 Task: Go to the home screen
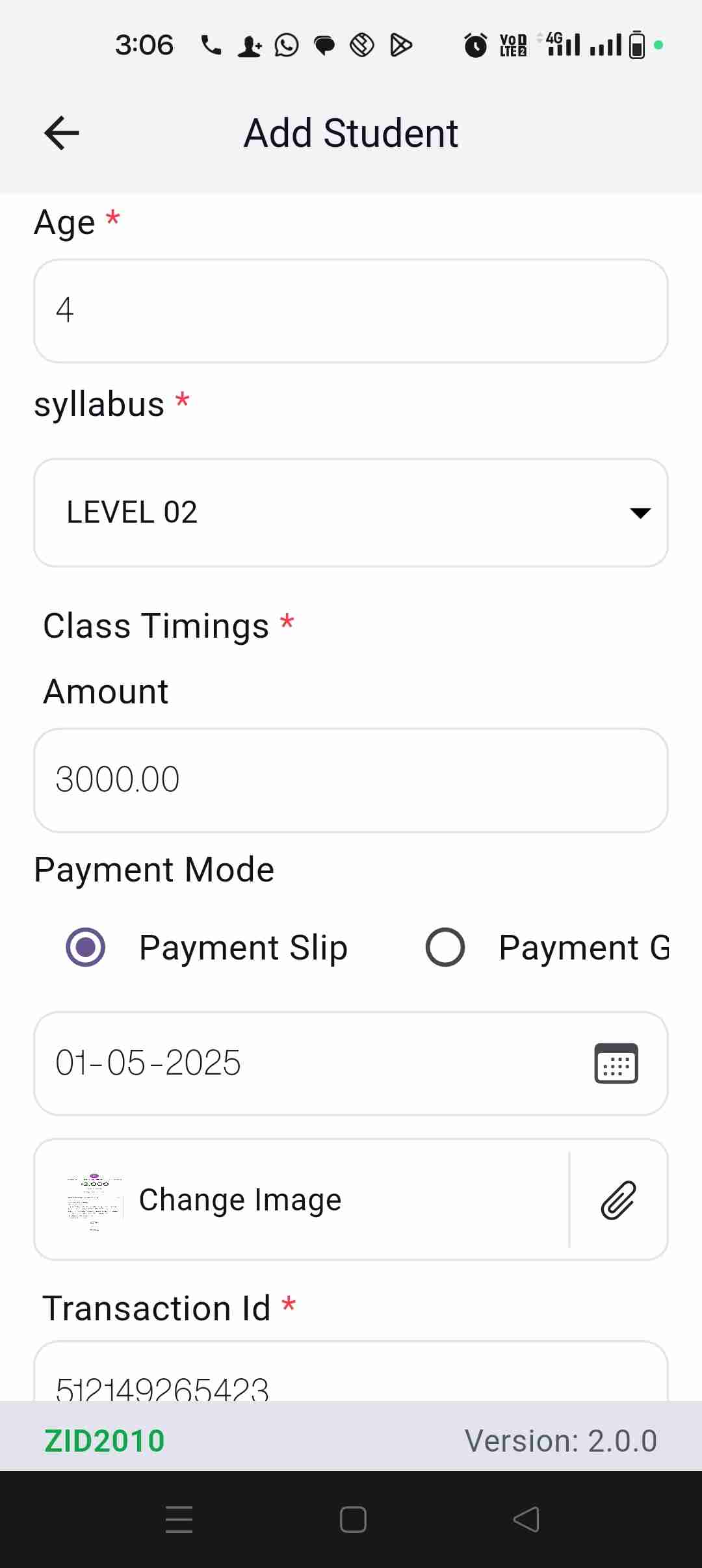(x=353, y=1519)
